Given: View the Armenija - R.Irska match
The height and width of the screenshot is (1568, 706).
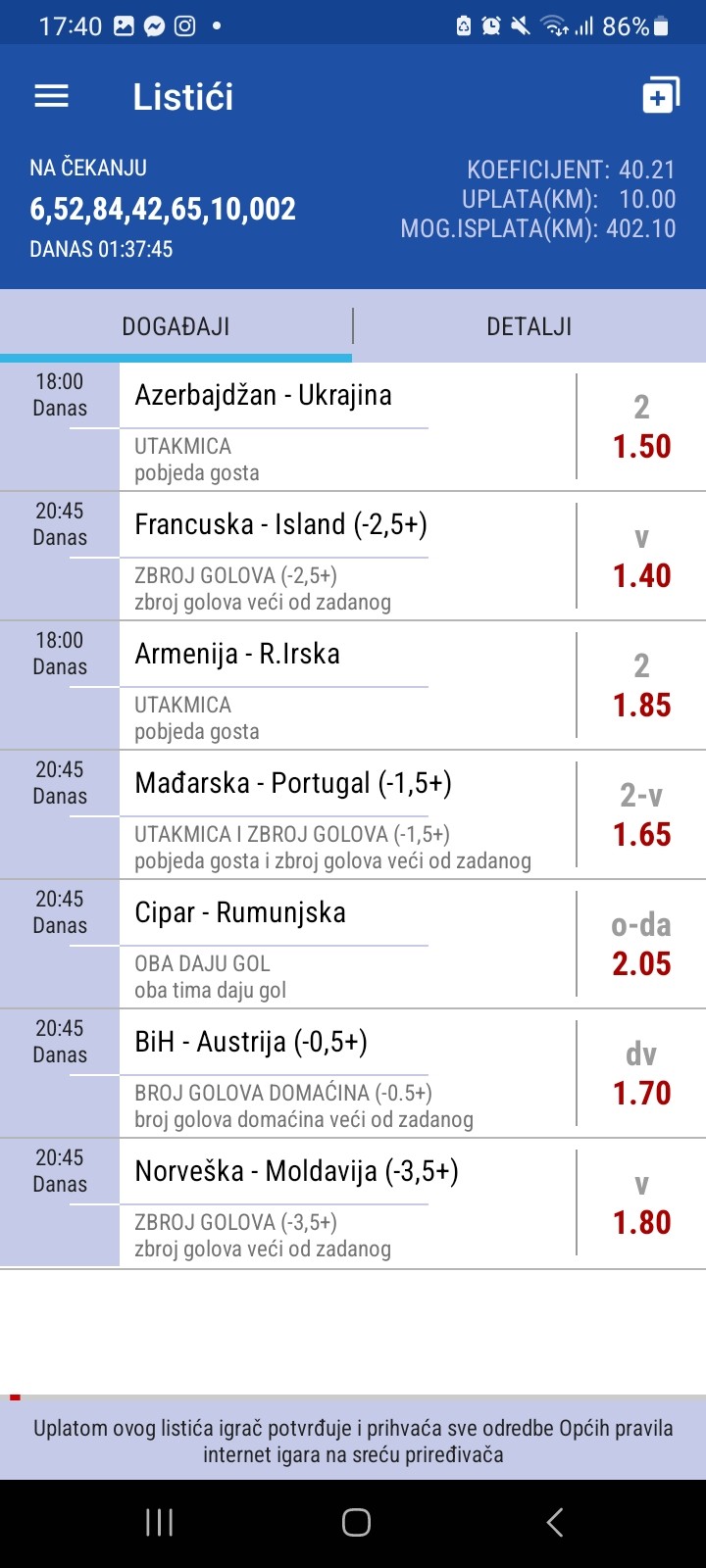Looking at the screenshot, I should [353, 686].
